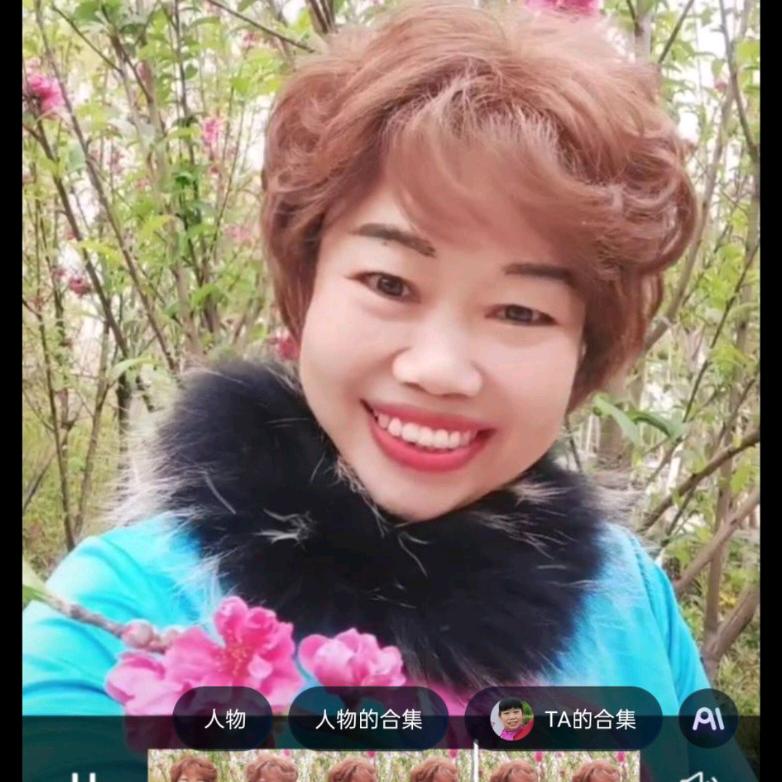Open TA的合集 with the avatar

[564, 719]
